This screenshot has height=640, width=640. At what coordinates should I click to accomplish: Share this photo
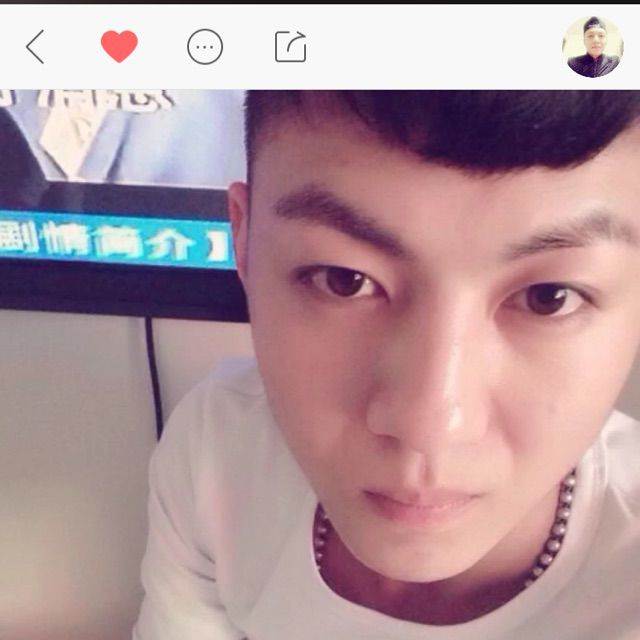coord(290,47)
